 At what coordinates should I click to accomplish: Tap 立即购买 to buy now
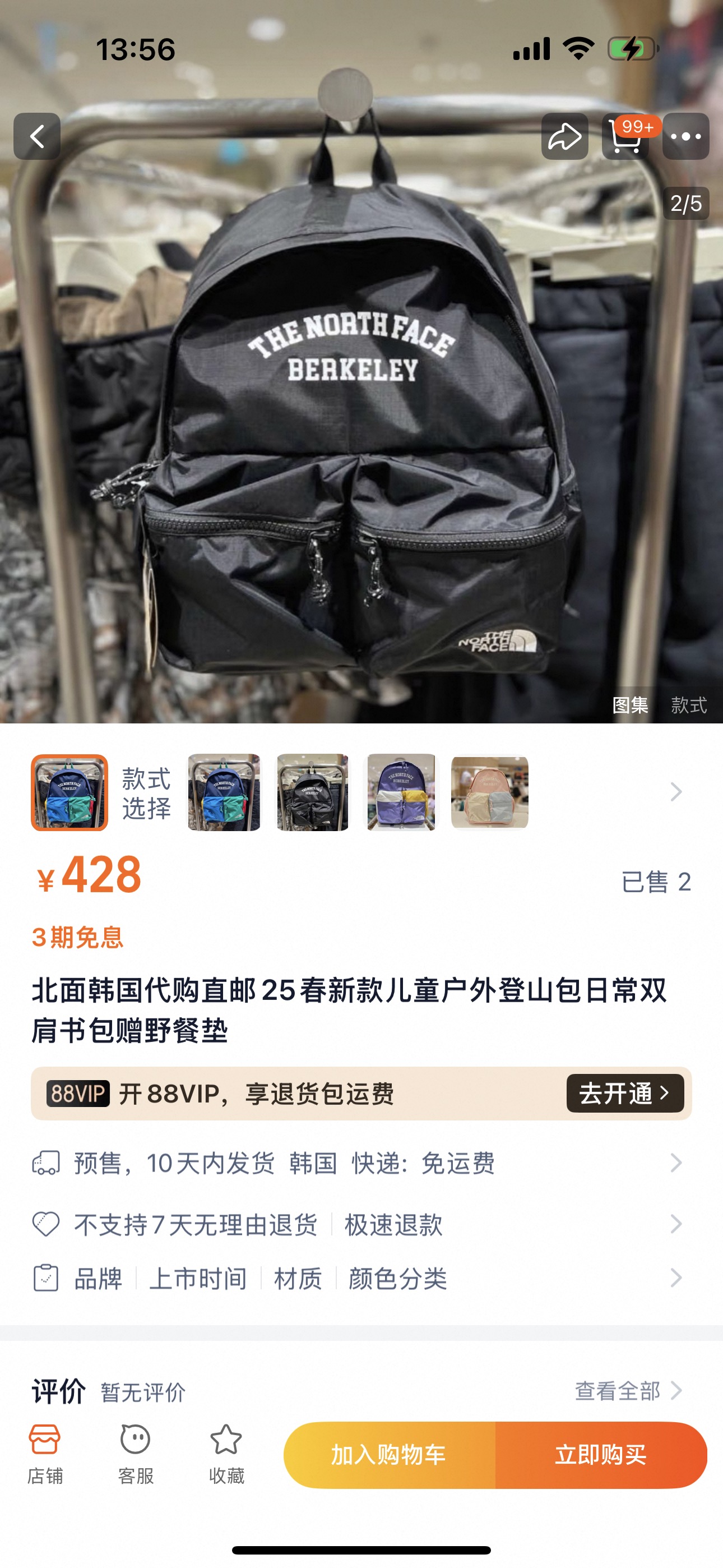tap(601, 1455)
